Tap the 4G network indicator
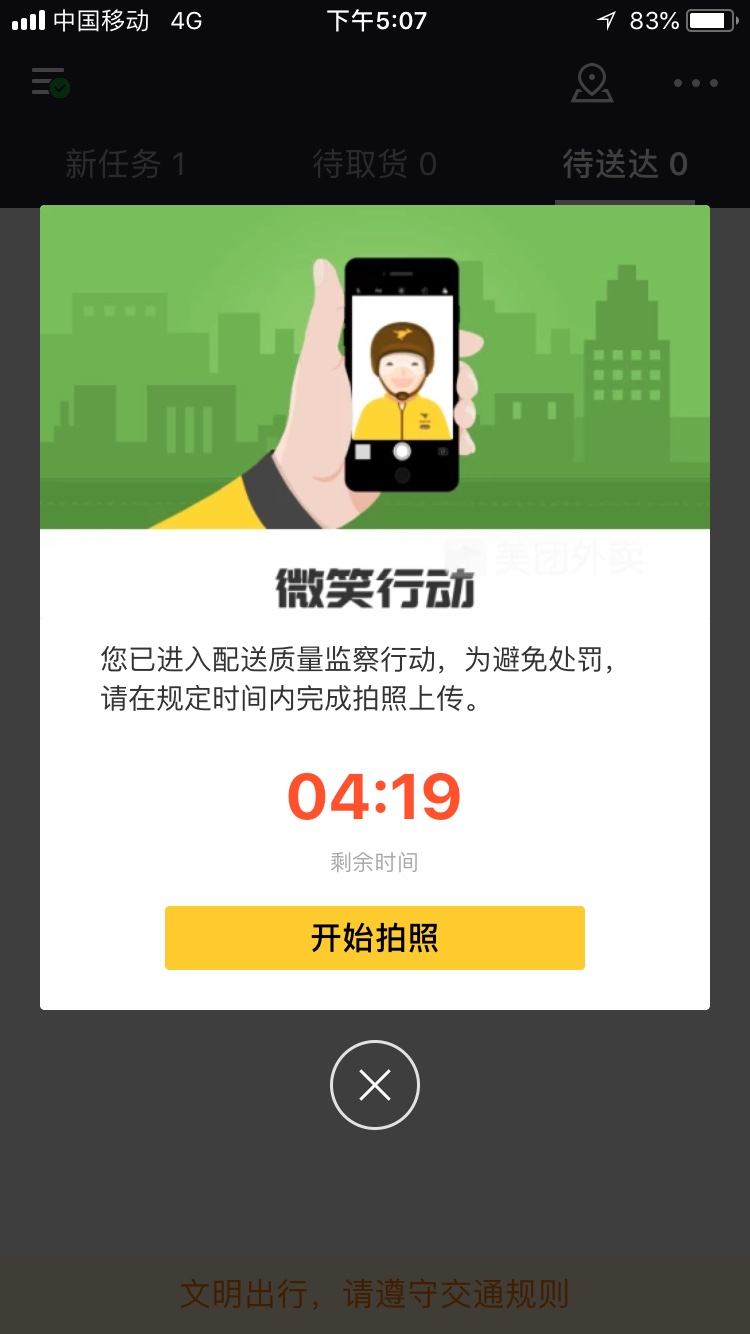Screen dimensions: 750x1334 pyautogui.click(x=183, y=19)
